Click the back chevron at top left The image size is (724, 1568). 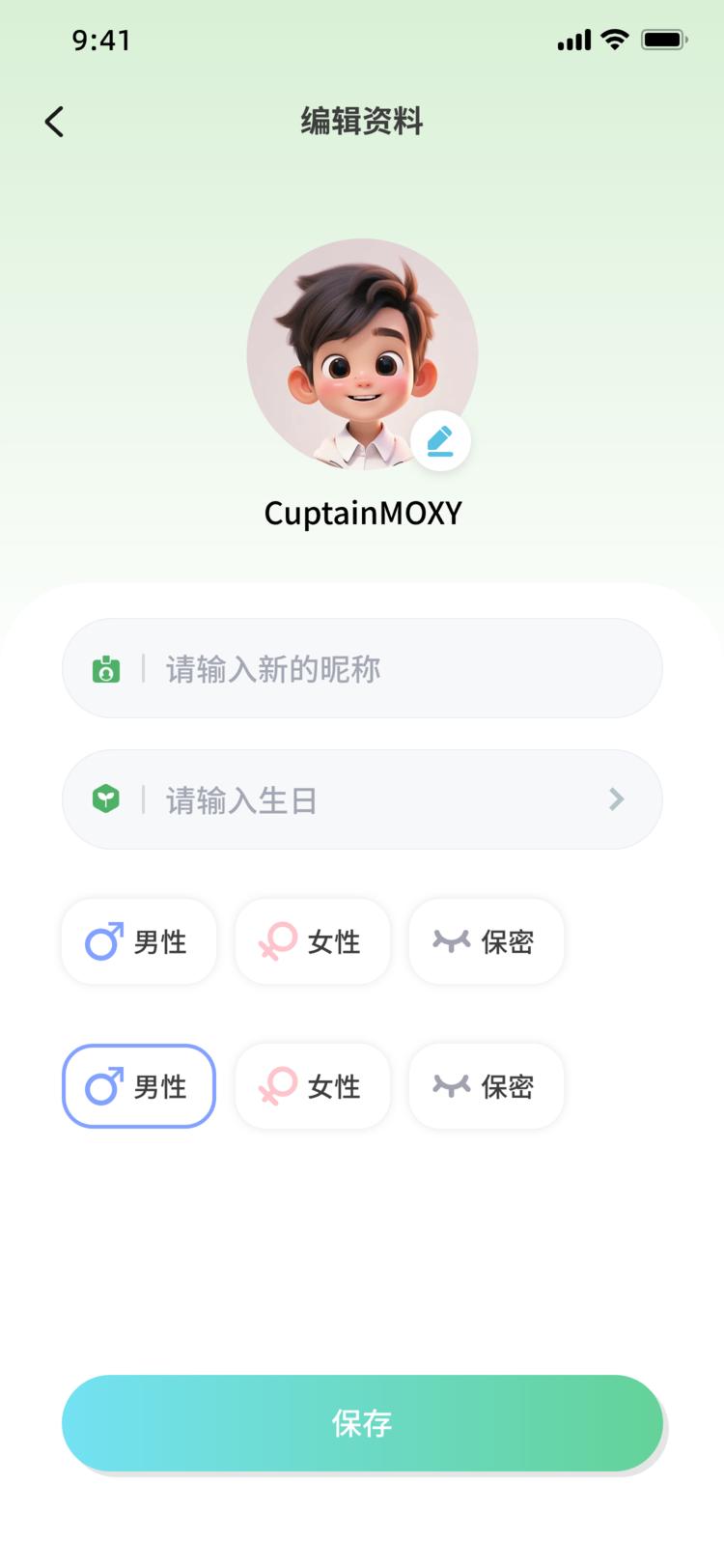point(54,122)
